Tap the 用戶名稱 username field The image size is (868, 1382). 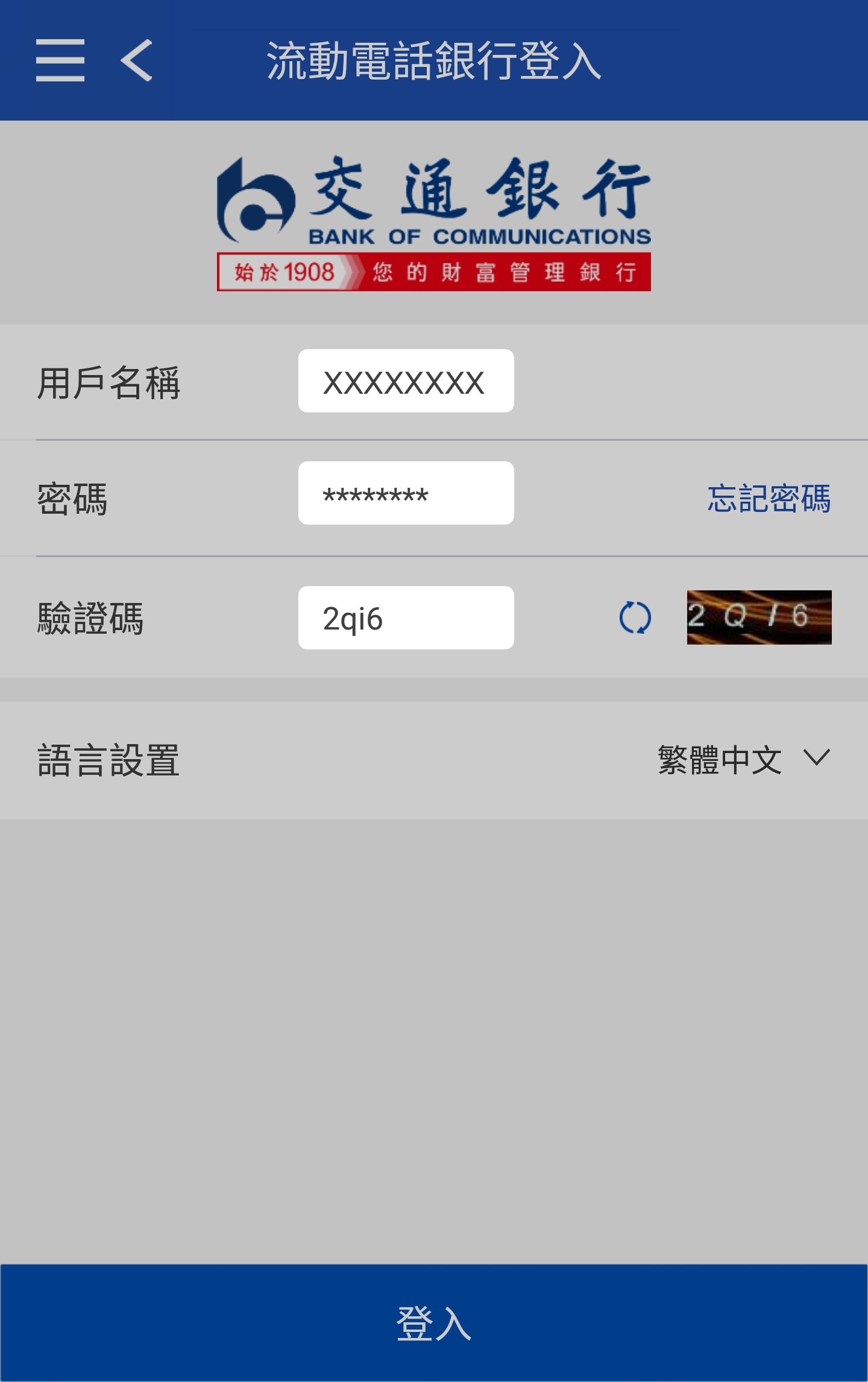(x=406, y=381)
